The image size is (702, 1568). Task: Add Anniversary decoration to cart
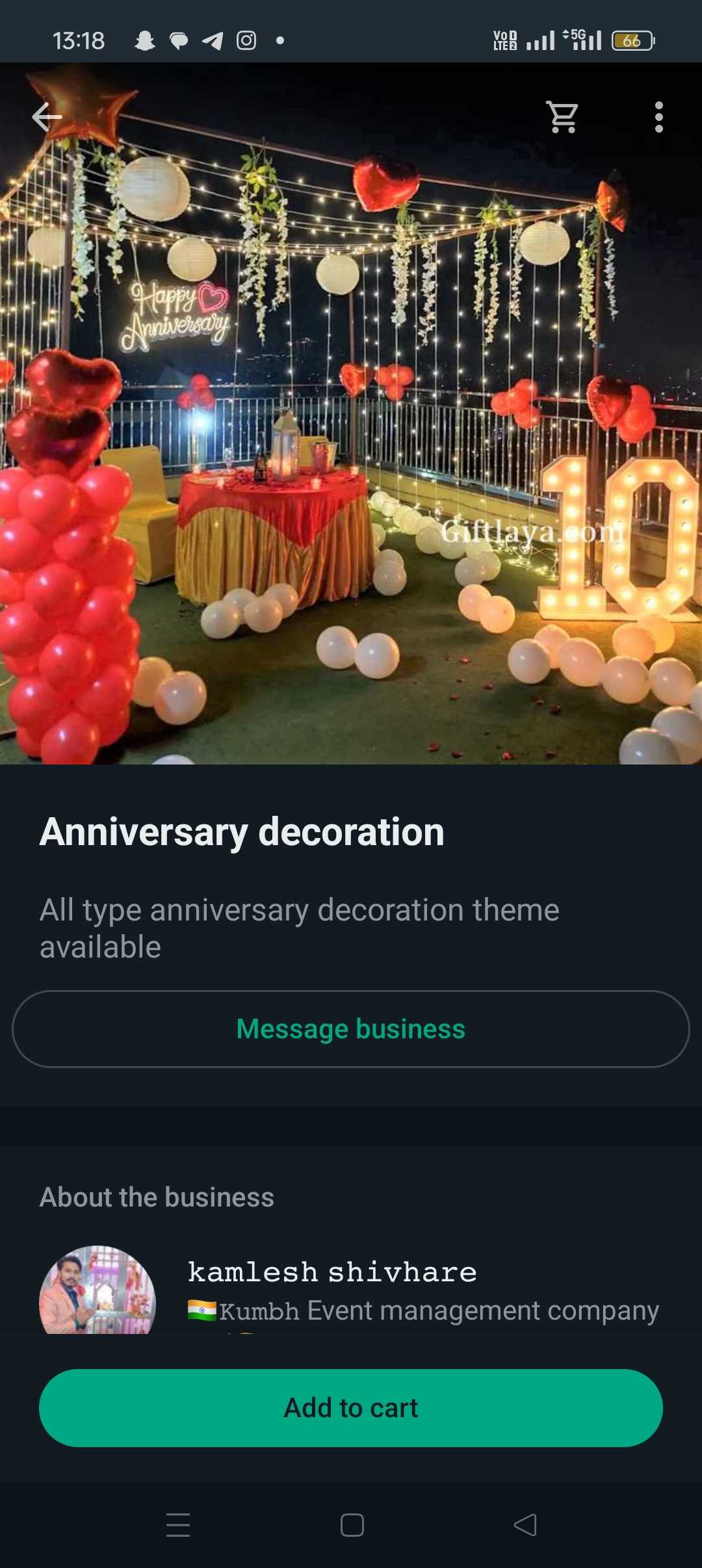(x=351, y=1408)
